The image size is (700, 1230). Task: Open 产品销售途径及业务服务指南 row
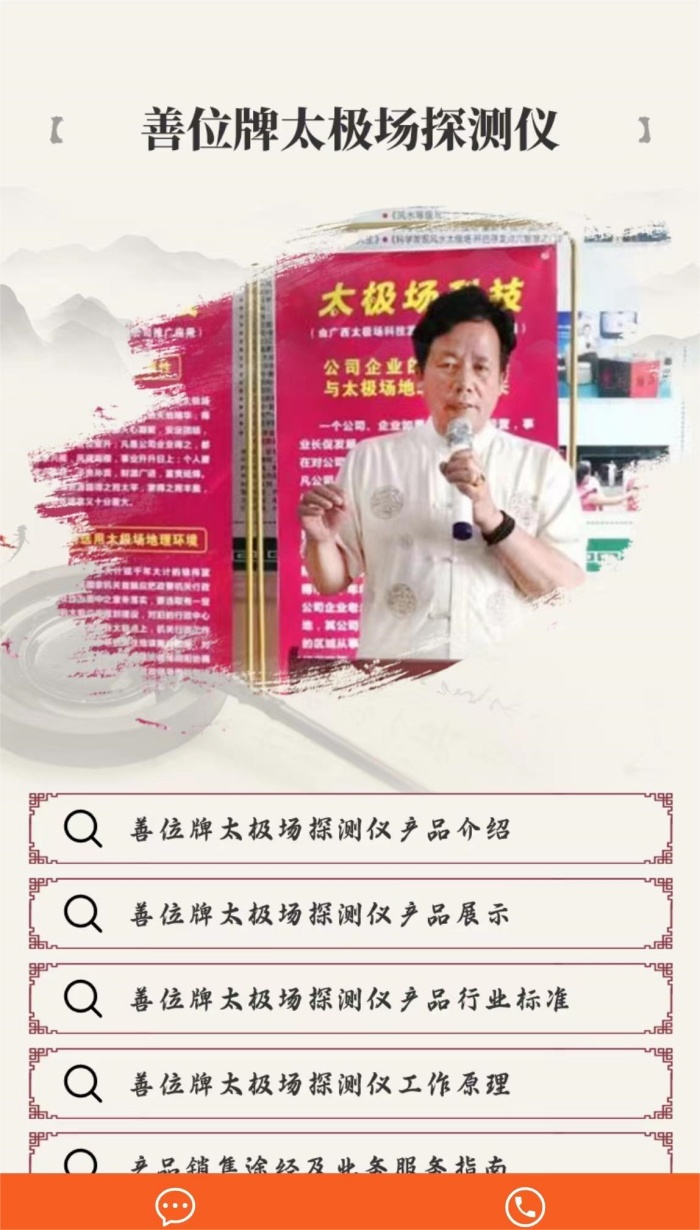click(350, 1160)
